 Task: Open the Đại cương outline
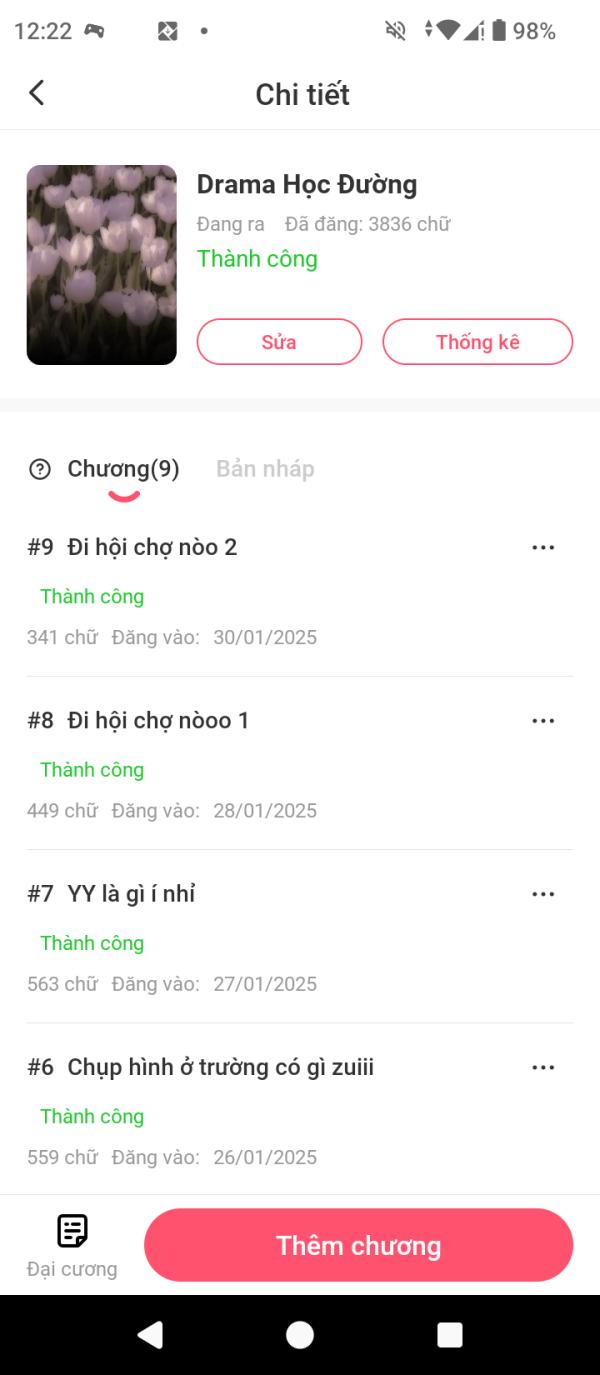pos(72,1245)
